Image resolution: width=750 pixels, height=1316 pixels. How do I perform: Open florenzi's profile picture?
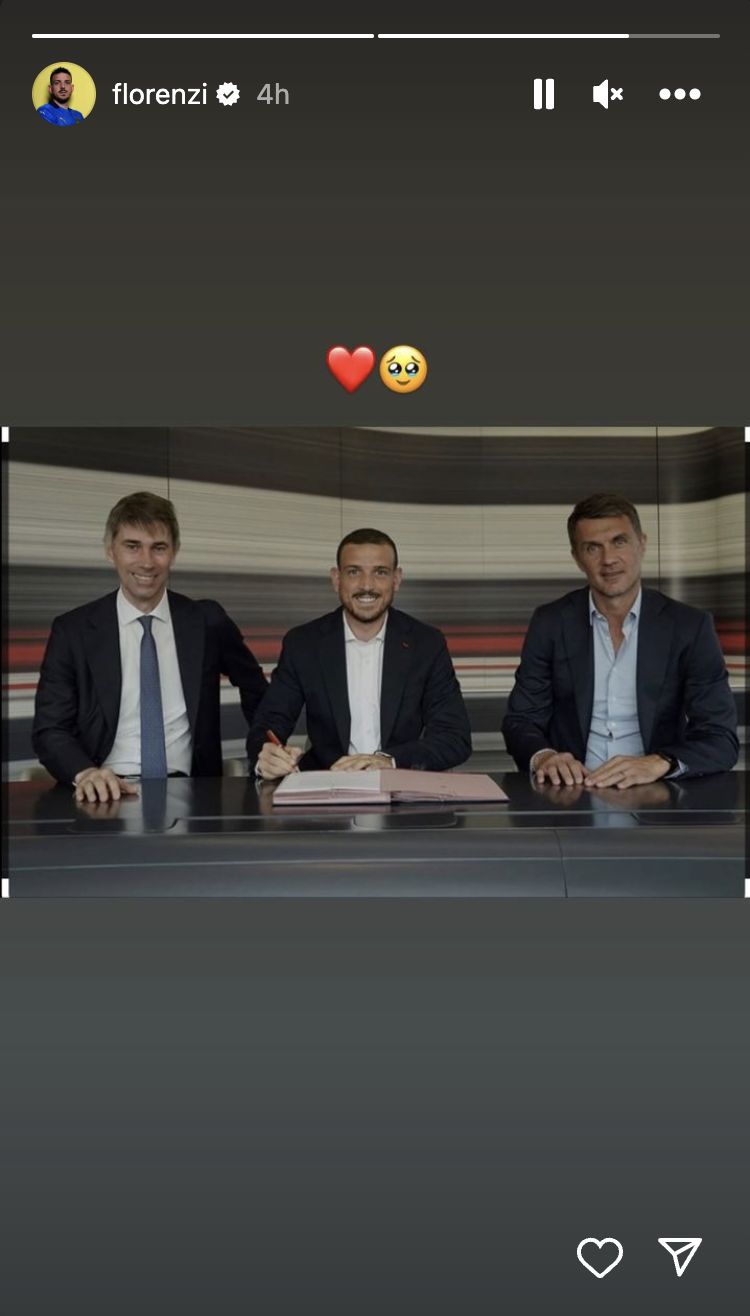(64, 94)
